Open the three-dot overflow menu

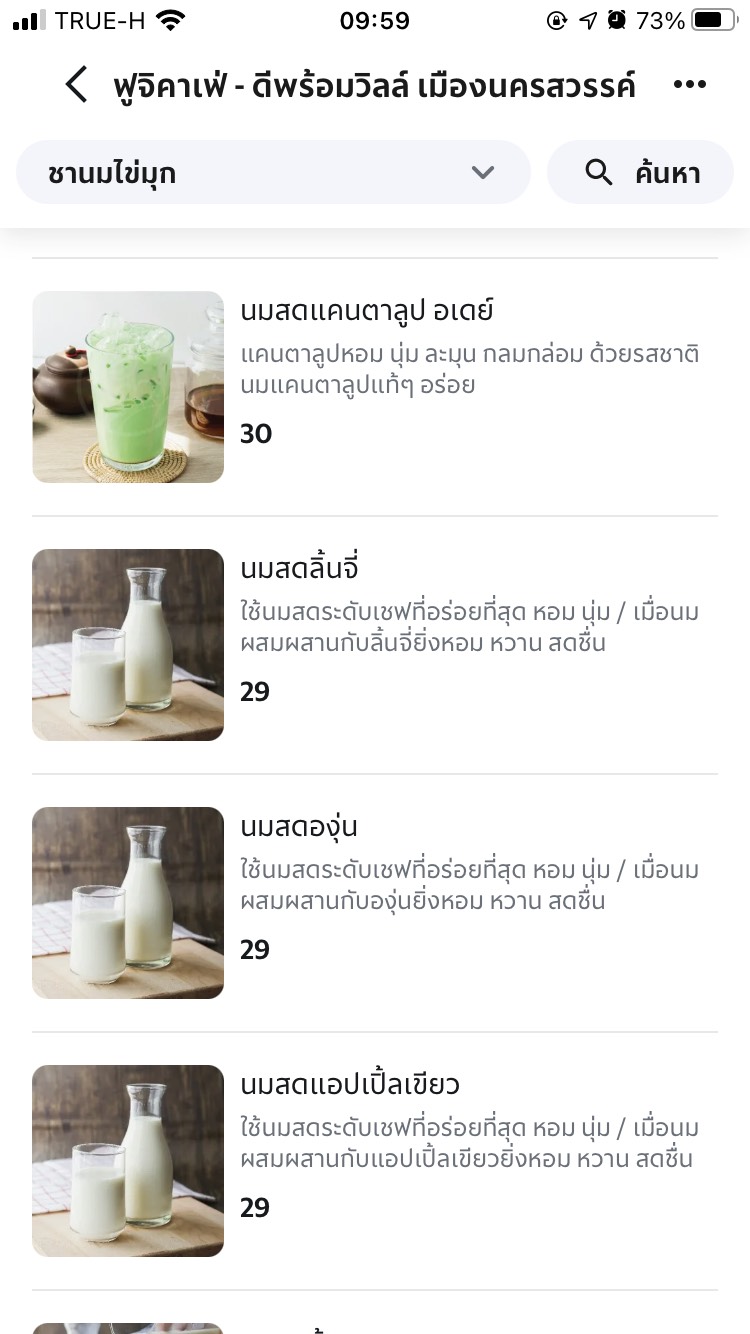tap(690, 86)
